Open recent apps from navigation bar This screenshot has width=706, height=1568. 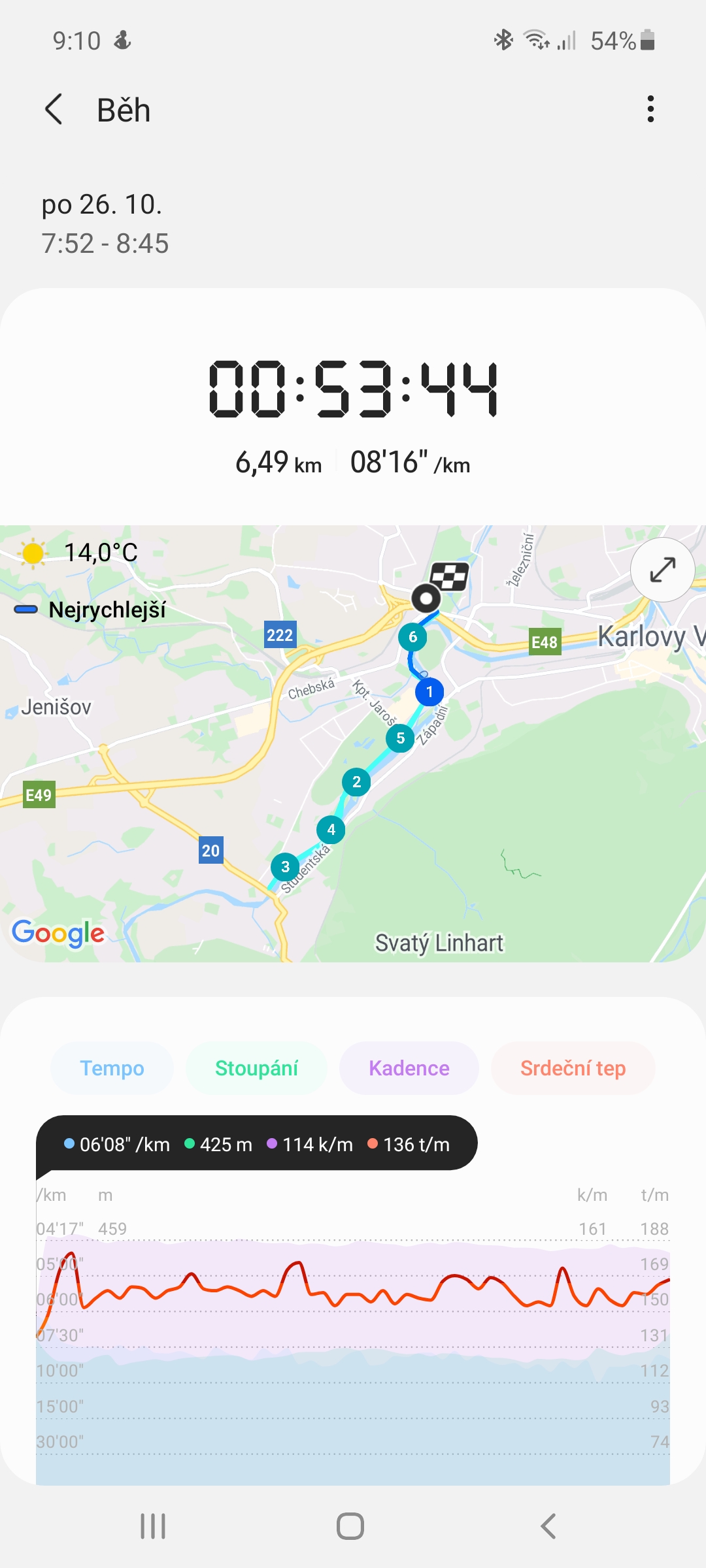click(x=153, y=1526)
